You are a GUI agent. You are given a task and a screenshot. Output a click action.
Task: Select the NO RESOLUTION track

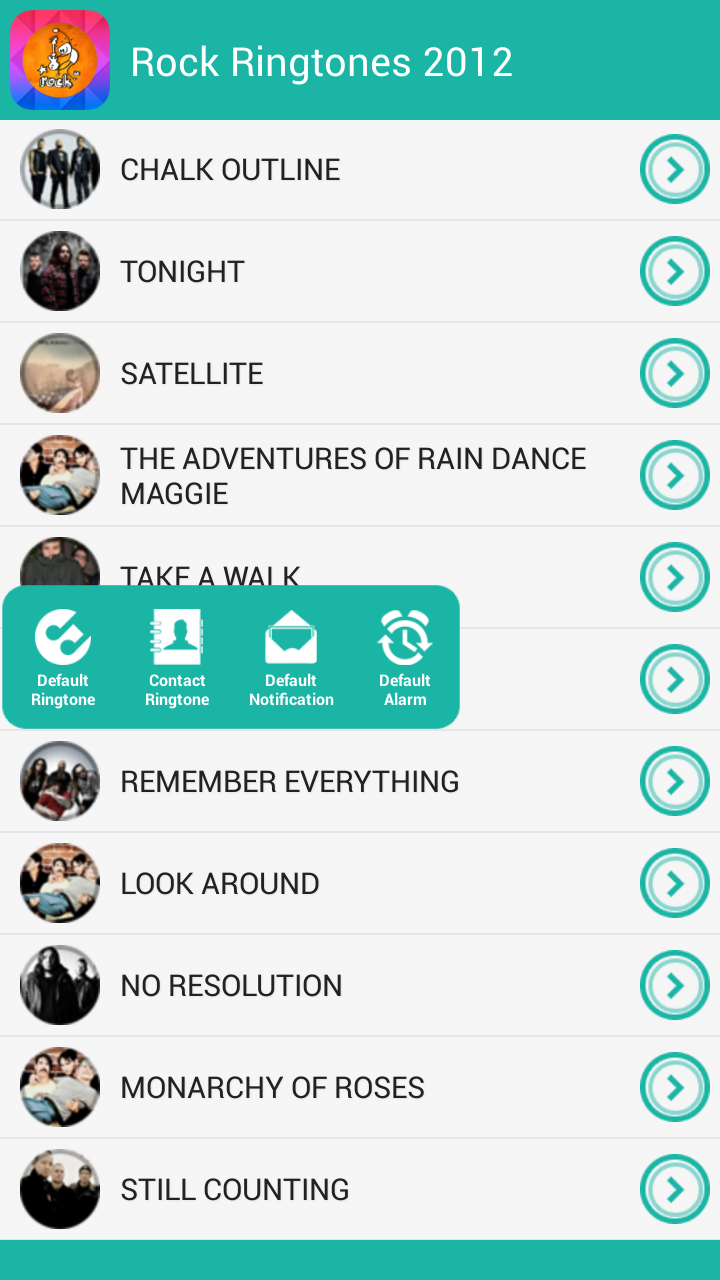[x=231, y=985]
